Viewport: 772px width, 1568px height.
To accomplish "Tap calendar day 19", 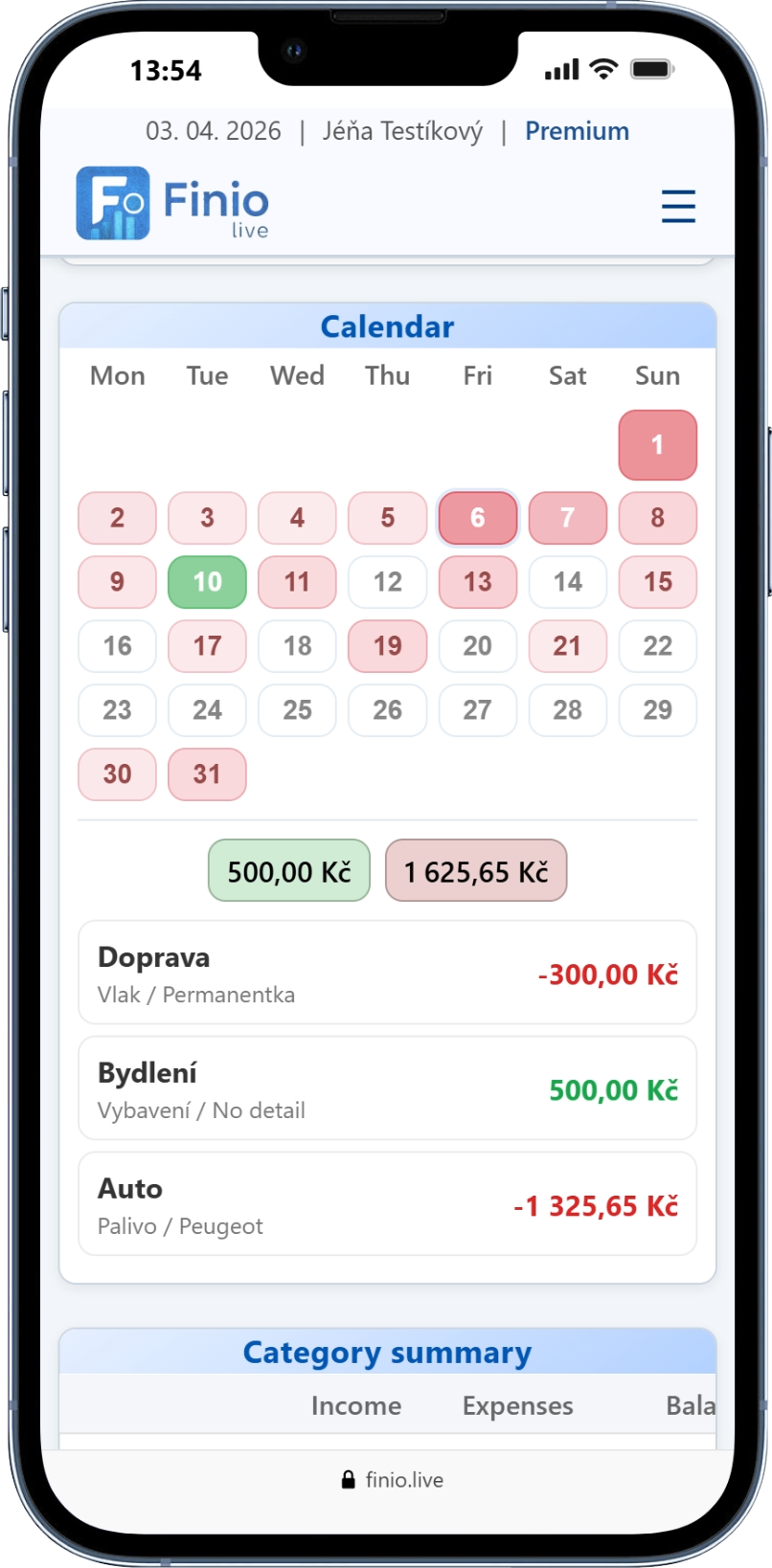I will pos(387,646).
